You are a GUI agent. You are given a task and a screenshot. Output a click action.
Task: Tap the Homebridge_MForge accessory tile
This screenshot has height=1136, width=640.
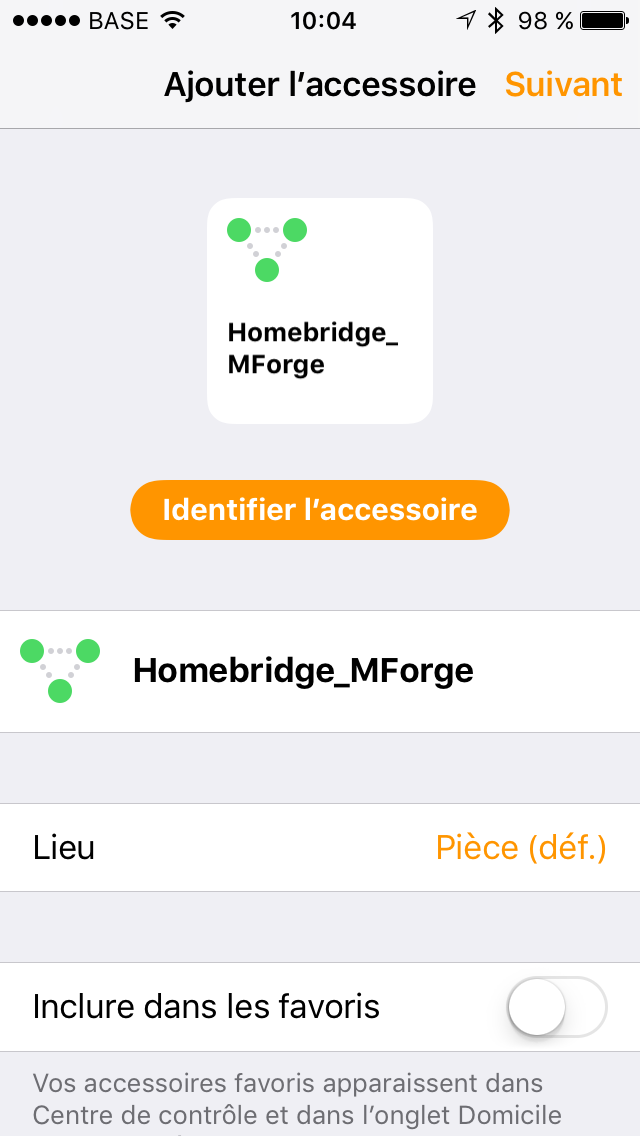click(x=320, y=311)
